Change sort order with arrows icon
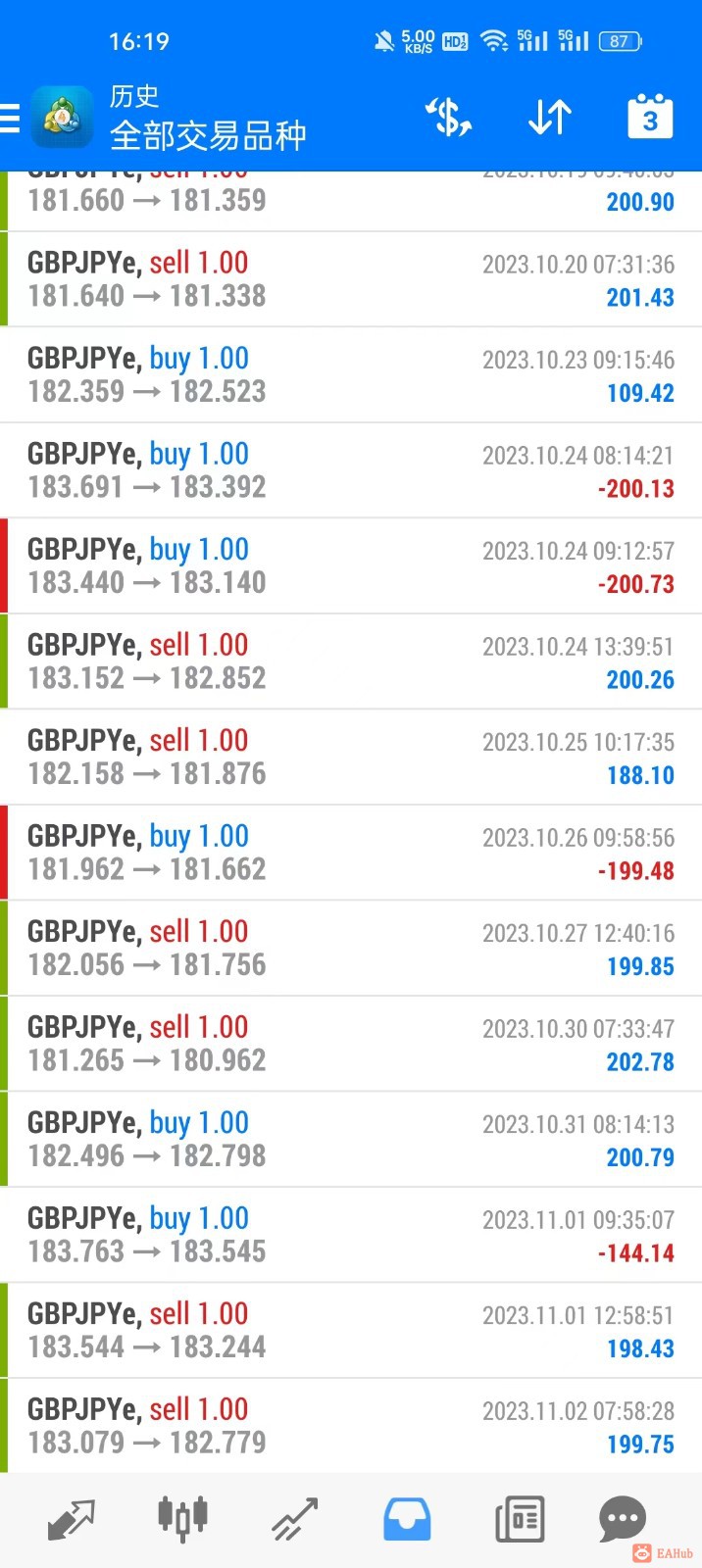 click(549, 118)
